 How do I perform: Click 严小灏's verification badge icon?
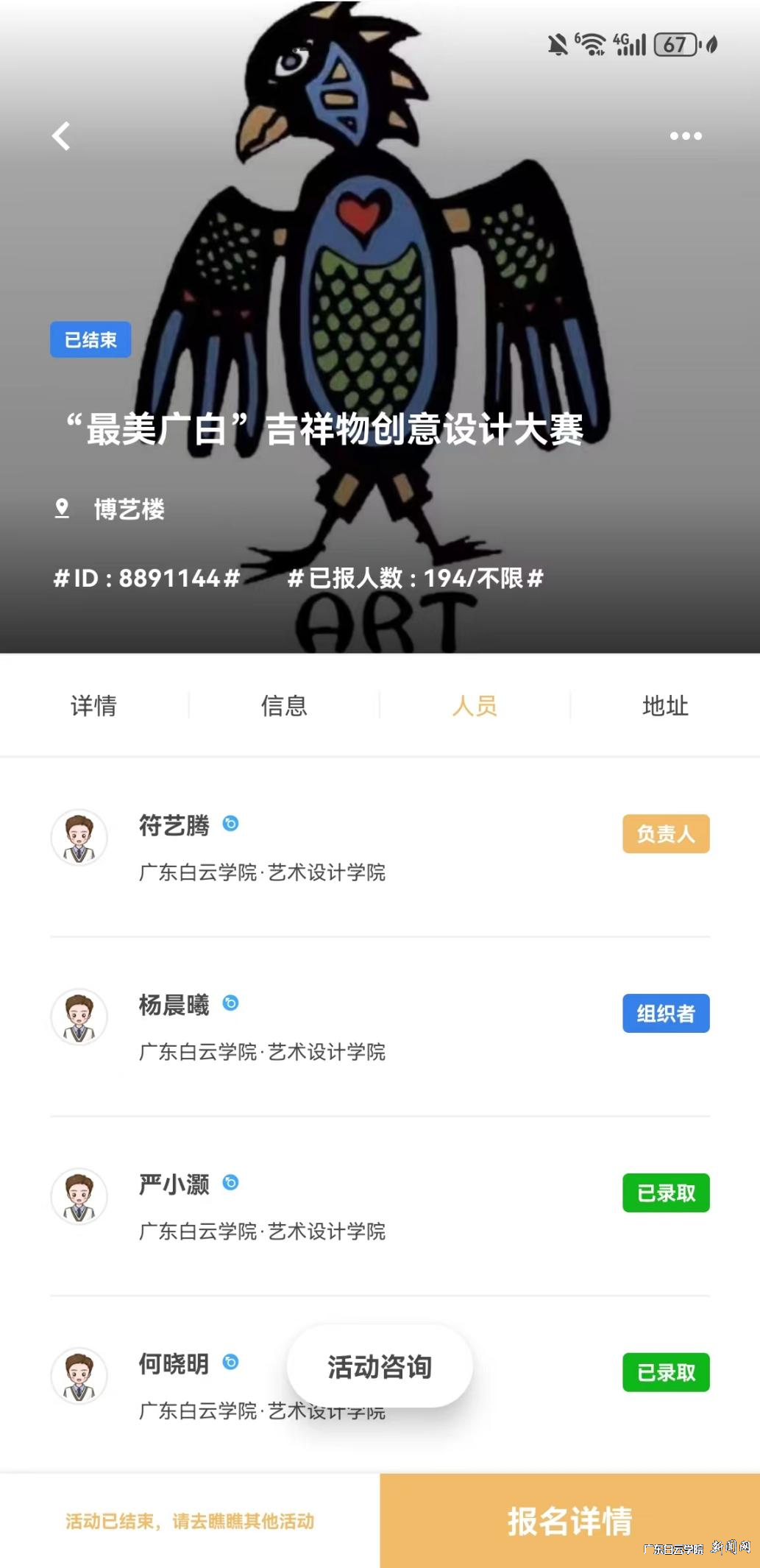[232, 1184]
